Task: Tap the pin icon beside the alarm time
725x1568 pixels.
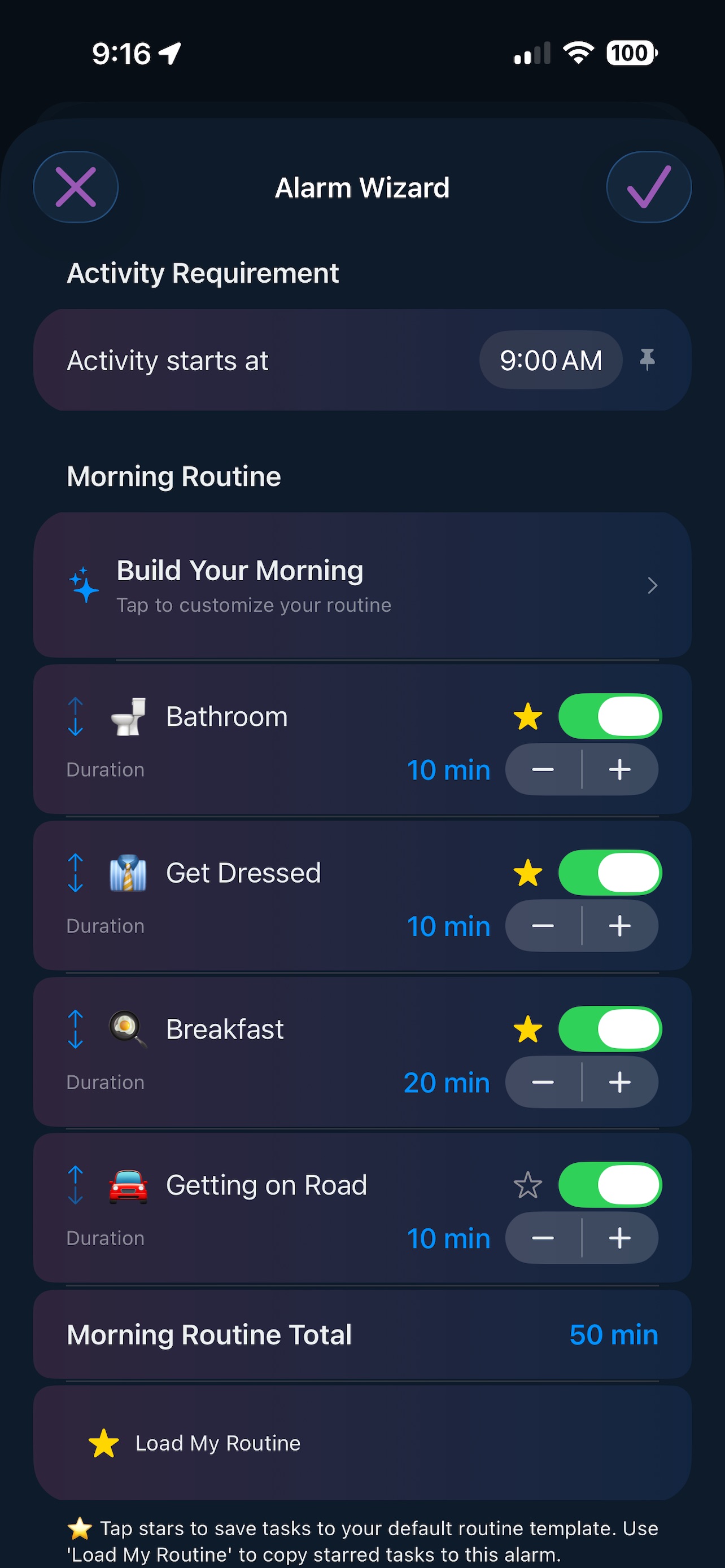Action: 648,360
